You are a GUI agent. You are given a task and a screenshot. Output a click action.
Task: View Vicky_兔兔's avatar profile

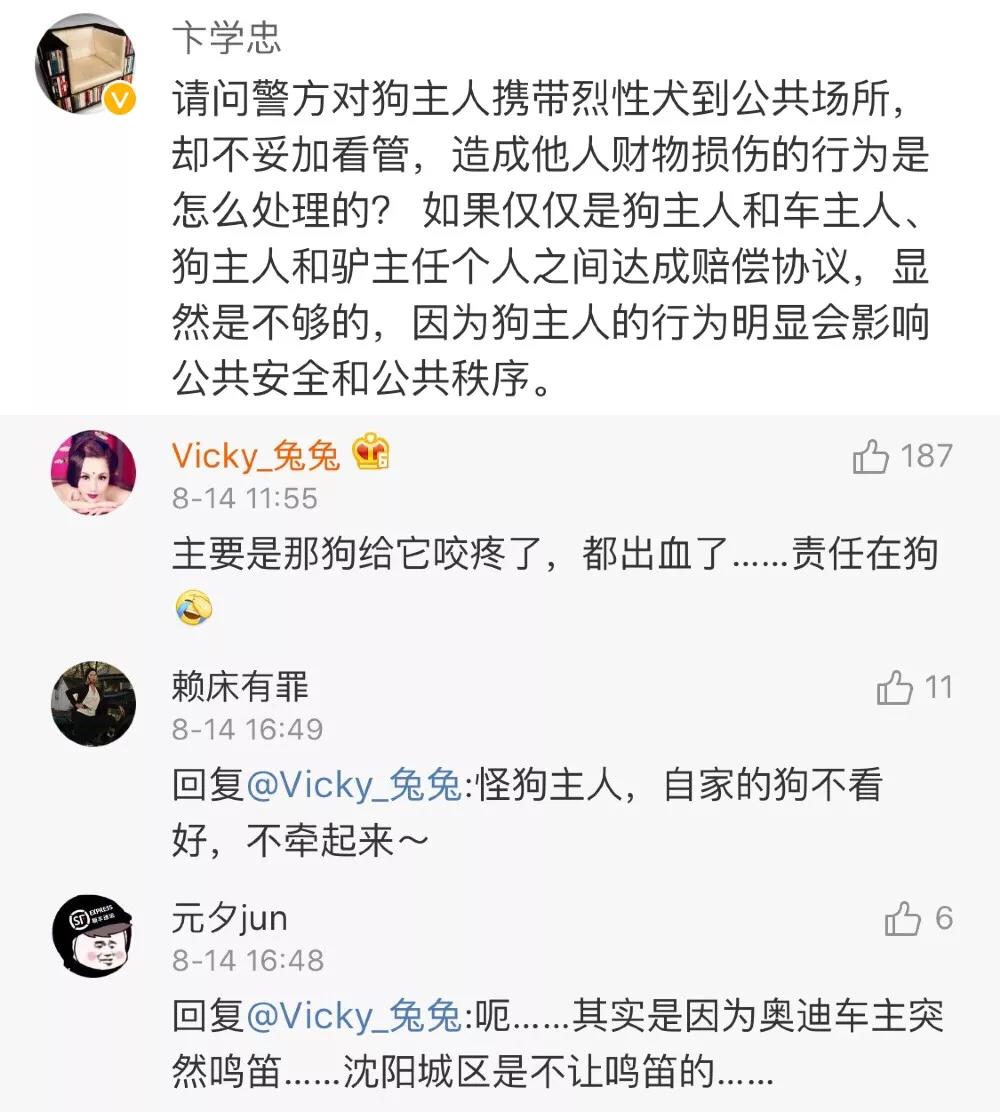(93, 472)
